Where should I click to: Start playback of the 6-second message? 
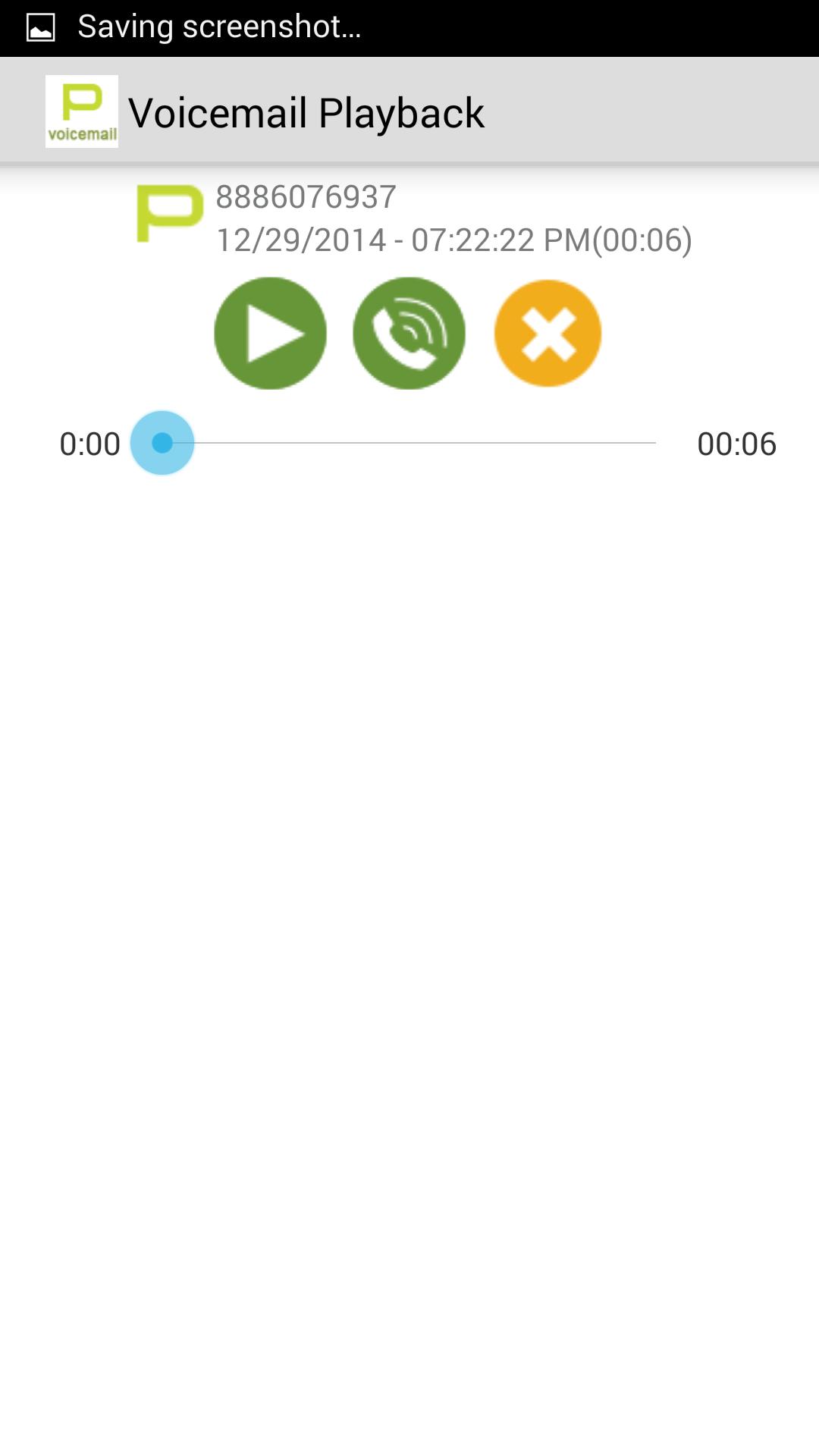[x=270, y=332]
